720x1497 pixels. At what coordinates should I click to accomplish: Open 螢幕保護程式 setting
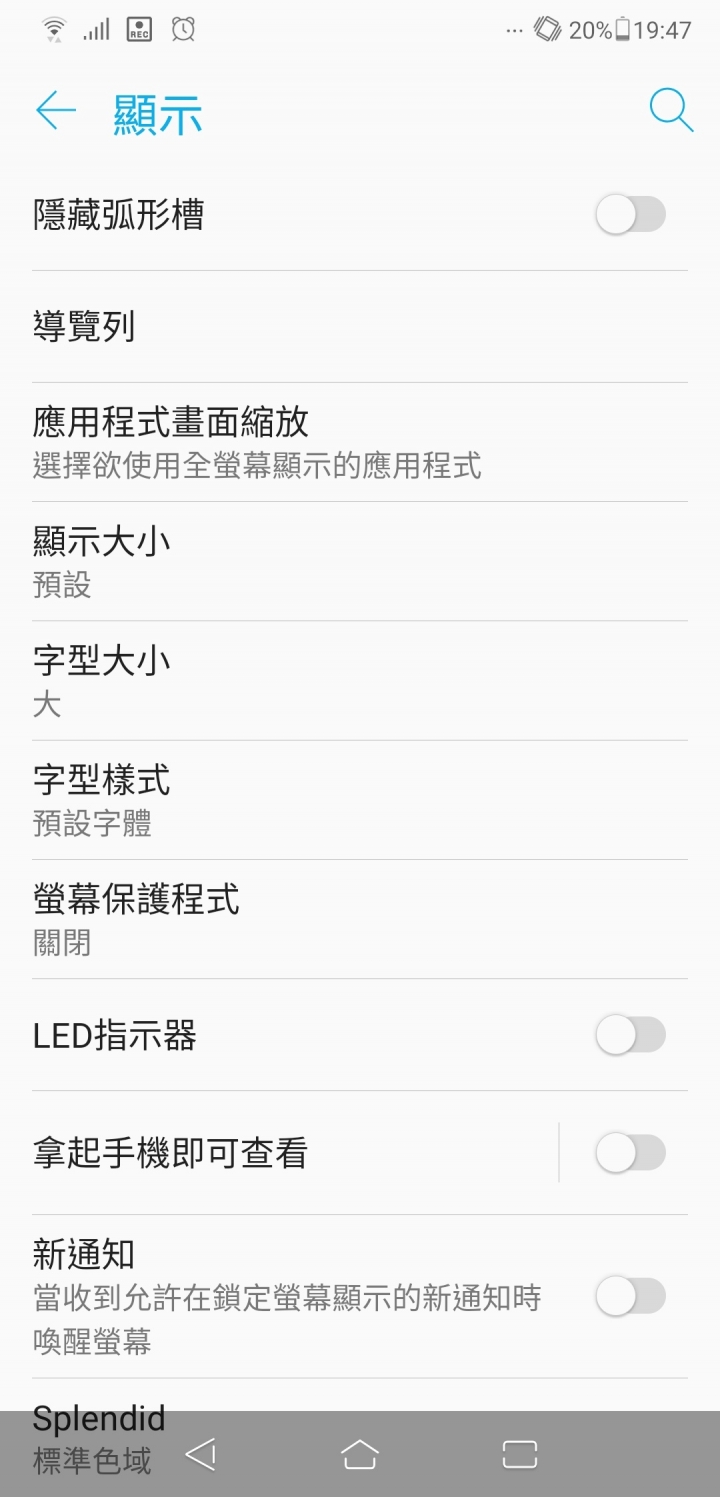[360, 919]
